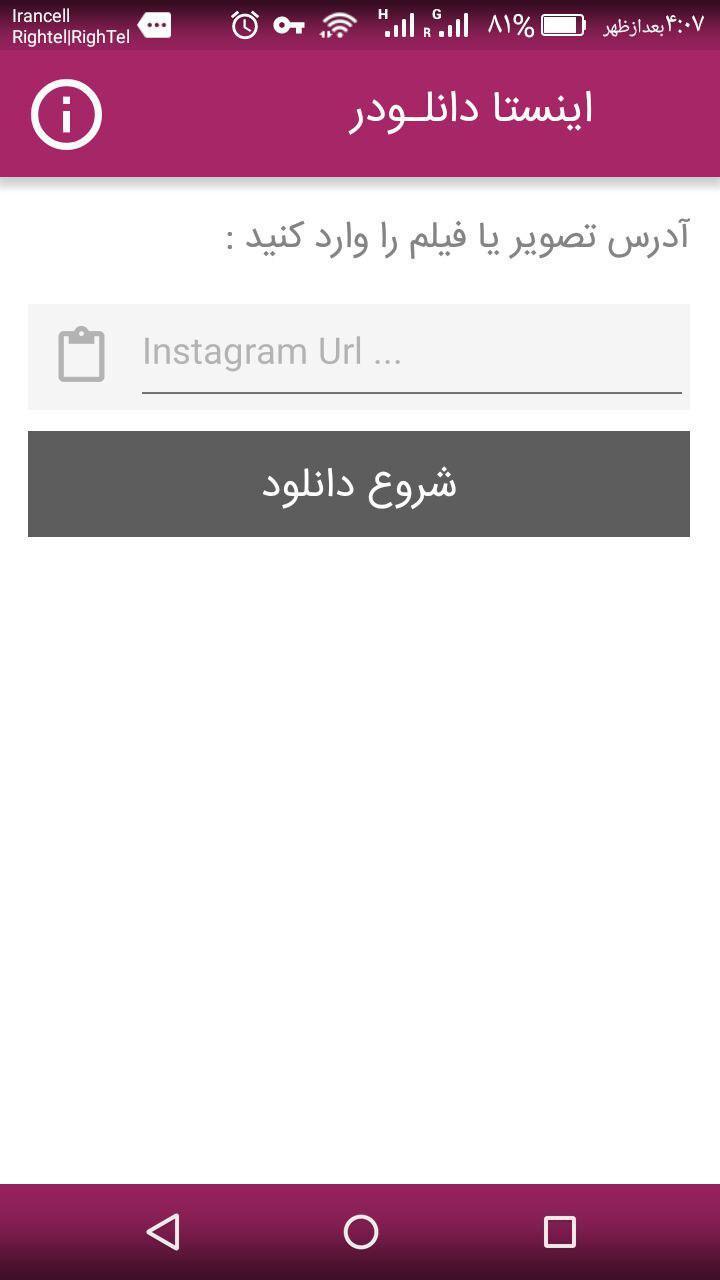Go to the home screen
Viewport: 720px width, 1280px height.
(x=360, y=1232)
